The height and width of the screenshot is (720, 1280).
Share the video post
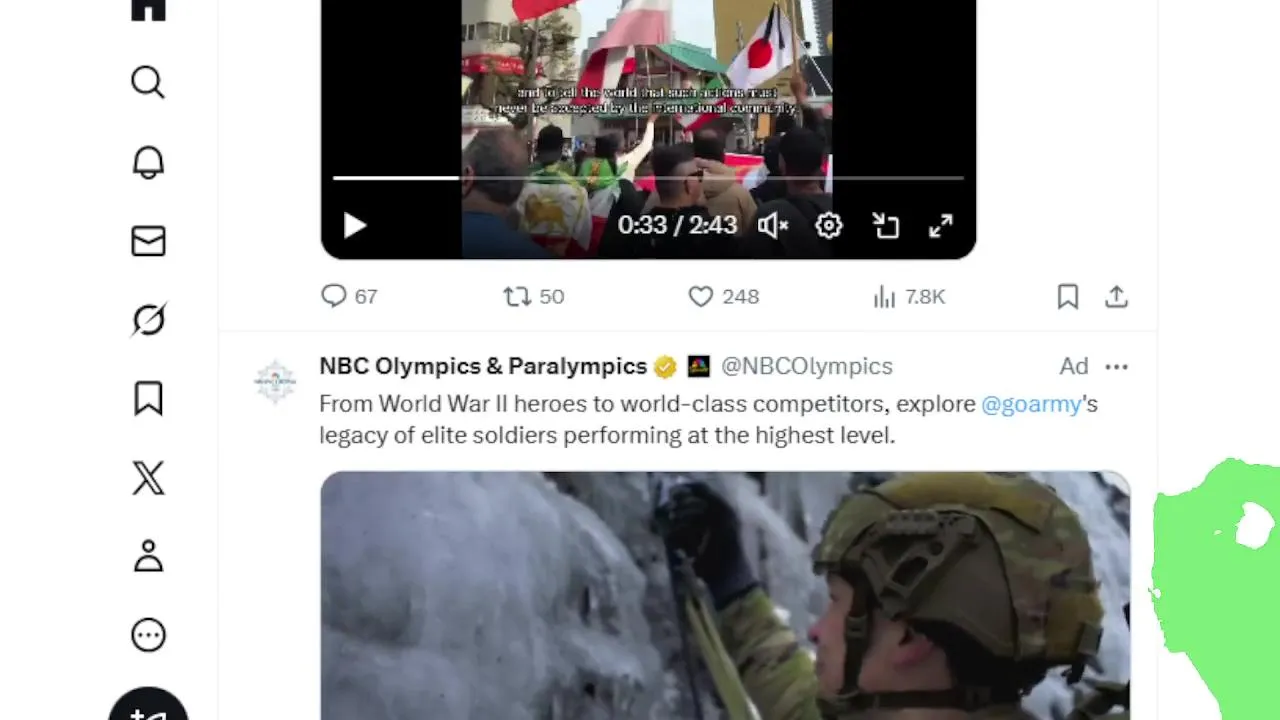pos(1116,296)
